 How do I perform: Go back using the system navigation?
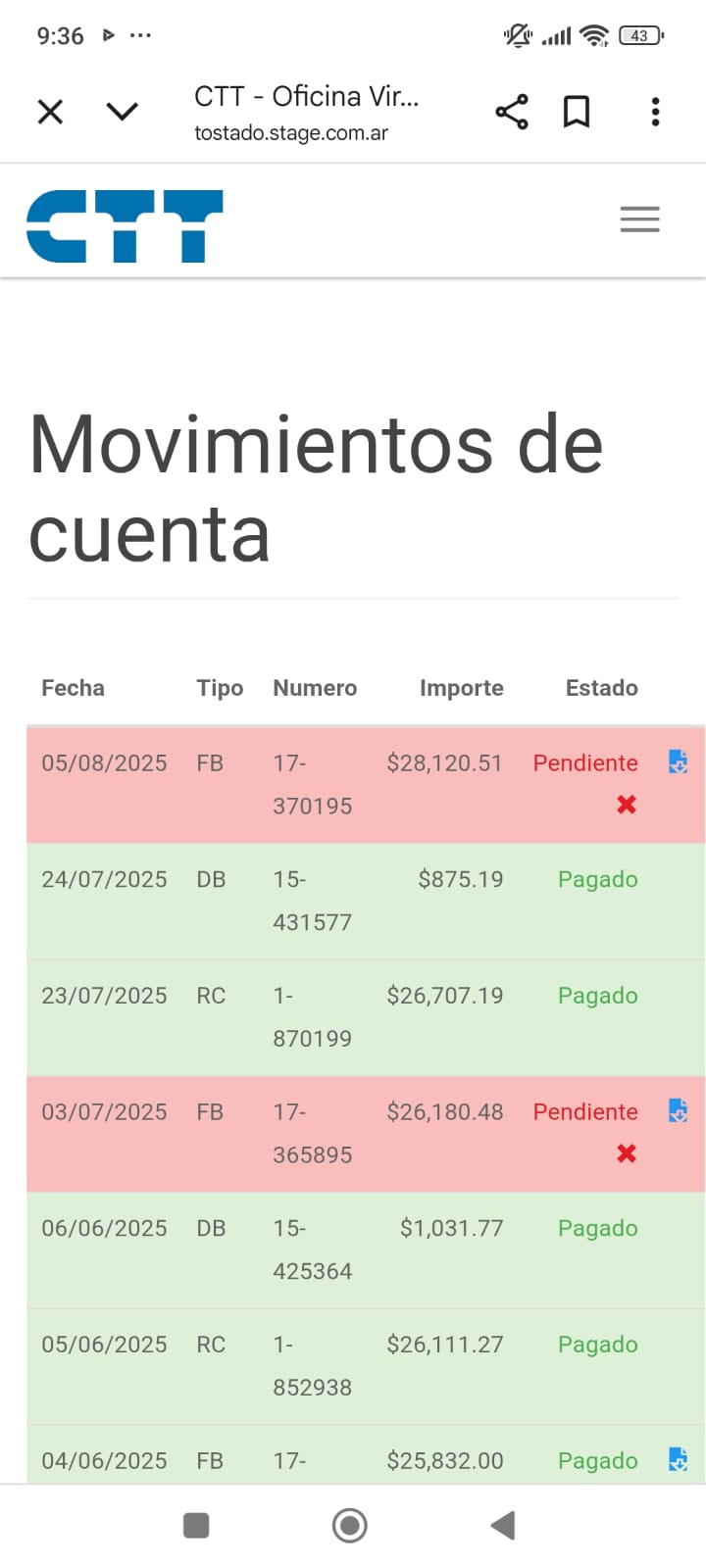coord(503,1525)
